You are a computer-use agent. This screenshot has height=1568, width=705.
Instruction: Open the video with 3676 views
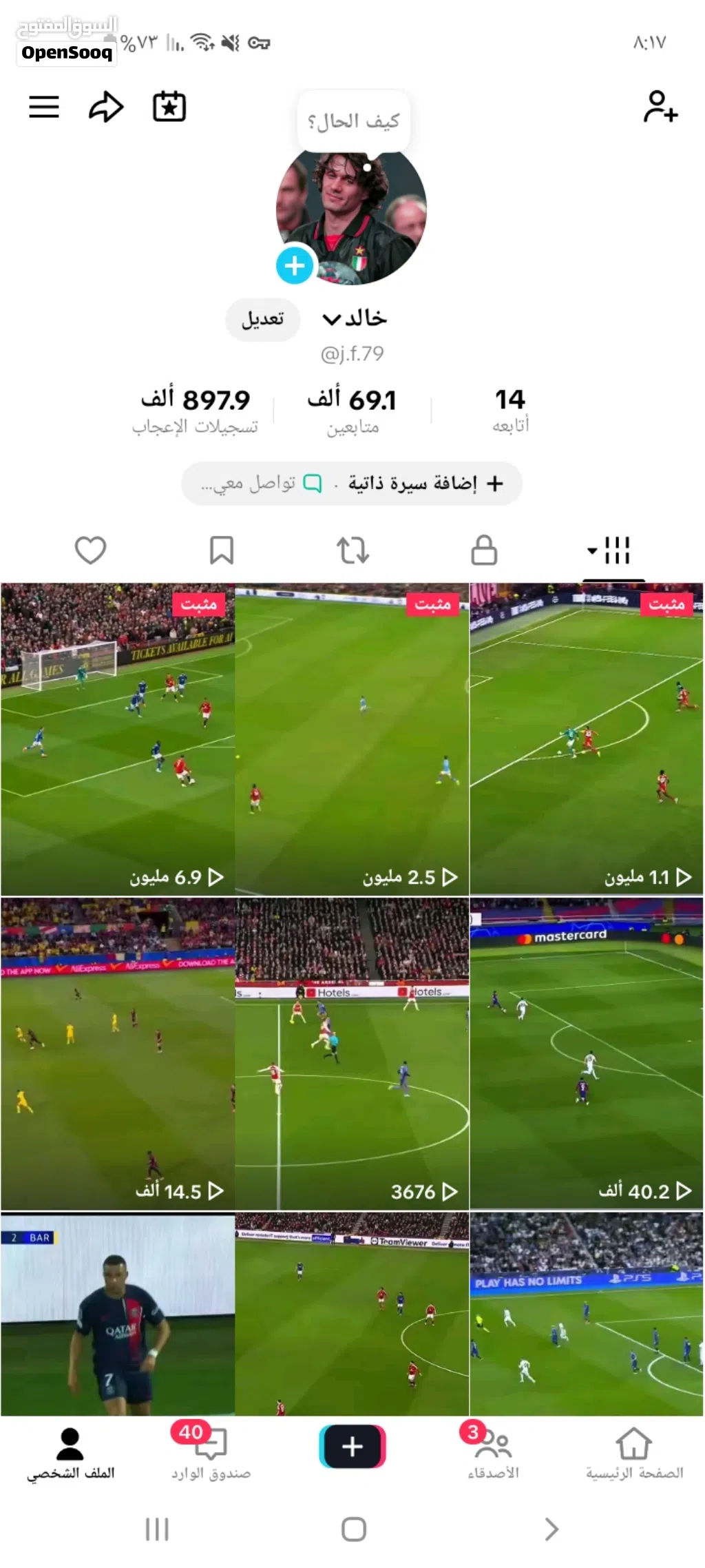[352, 1053]
